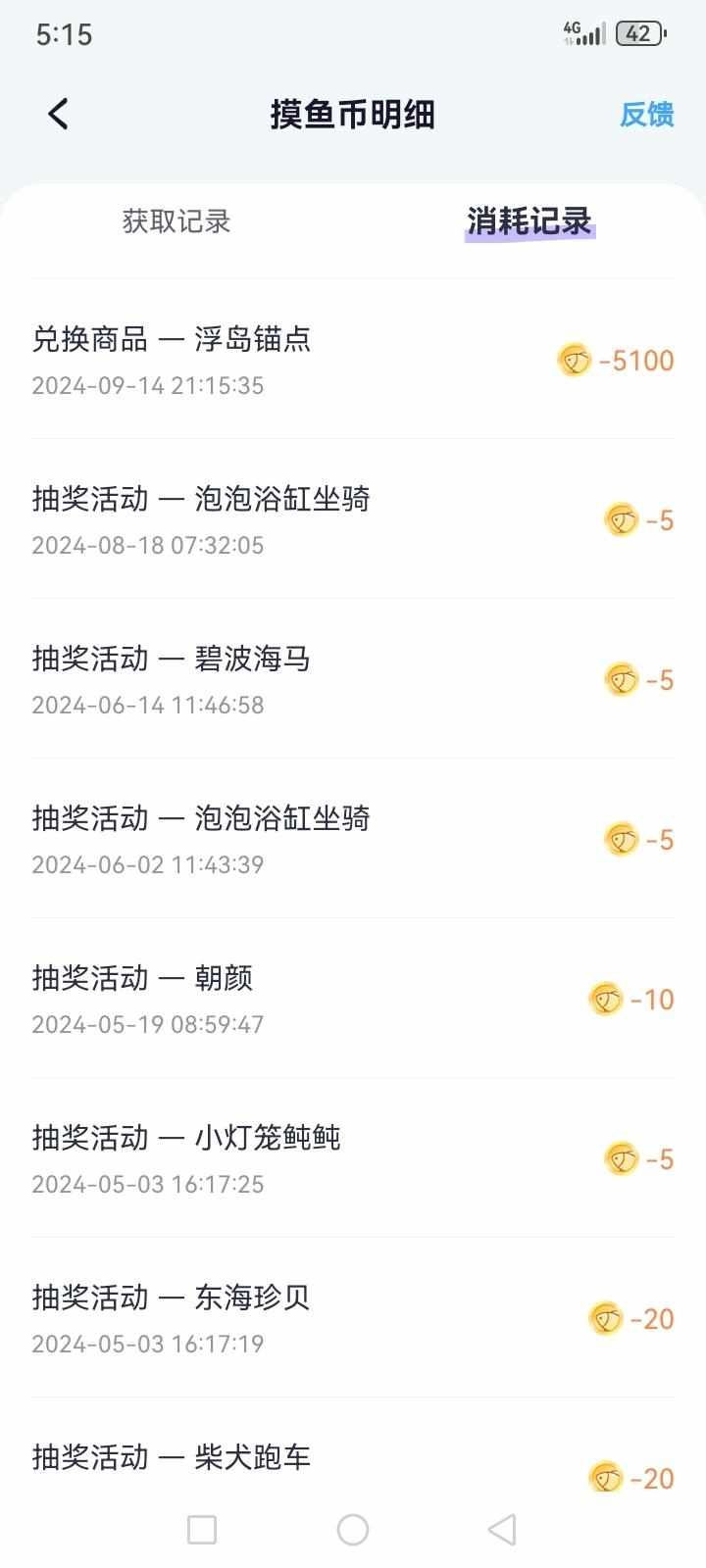Open the system recent apps view

click(x=202, y=1529)
